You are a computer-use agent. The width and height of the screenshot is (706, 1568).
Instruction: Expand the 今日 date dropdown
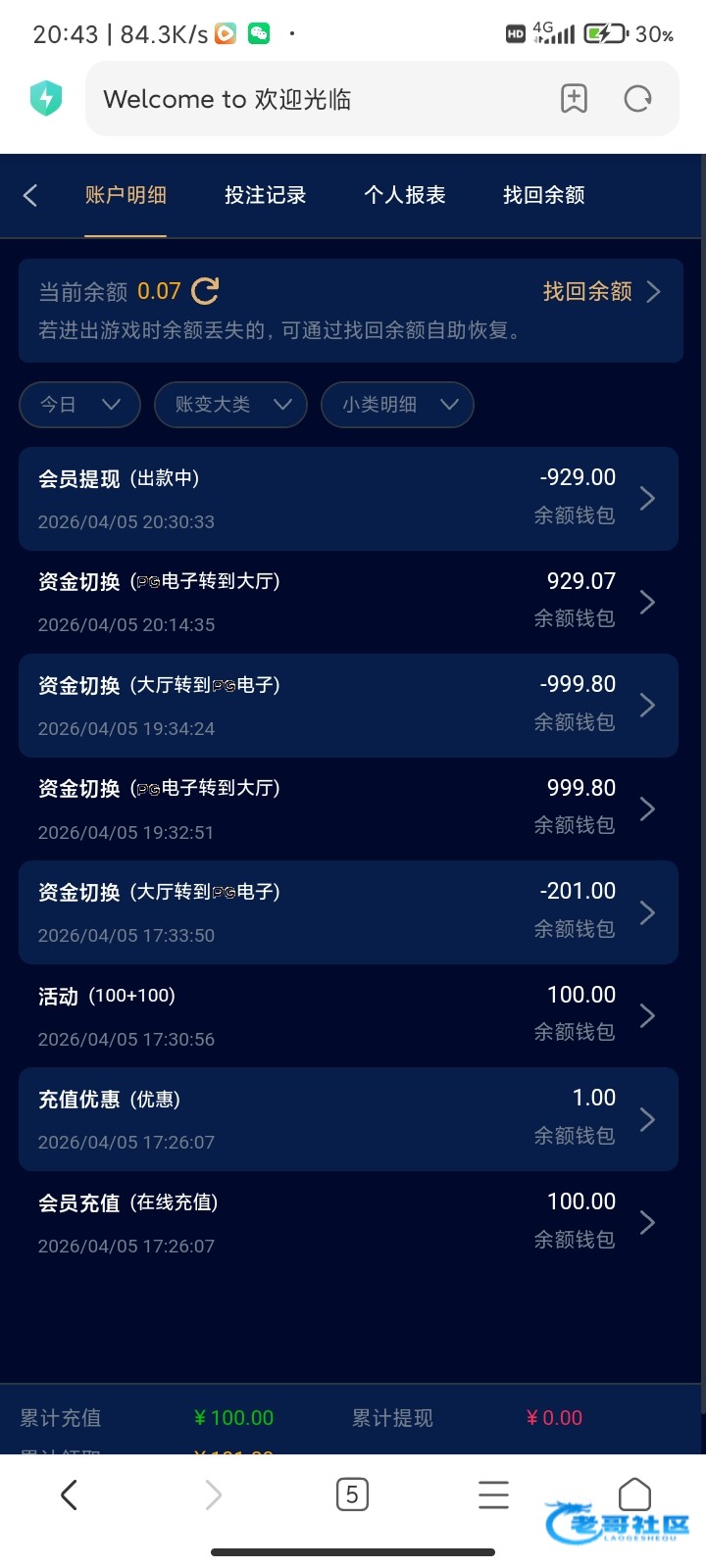click(79, 405)
